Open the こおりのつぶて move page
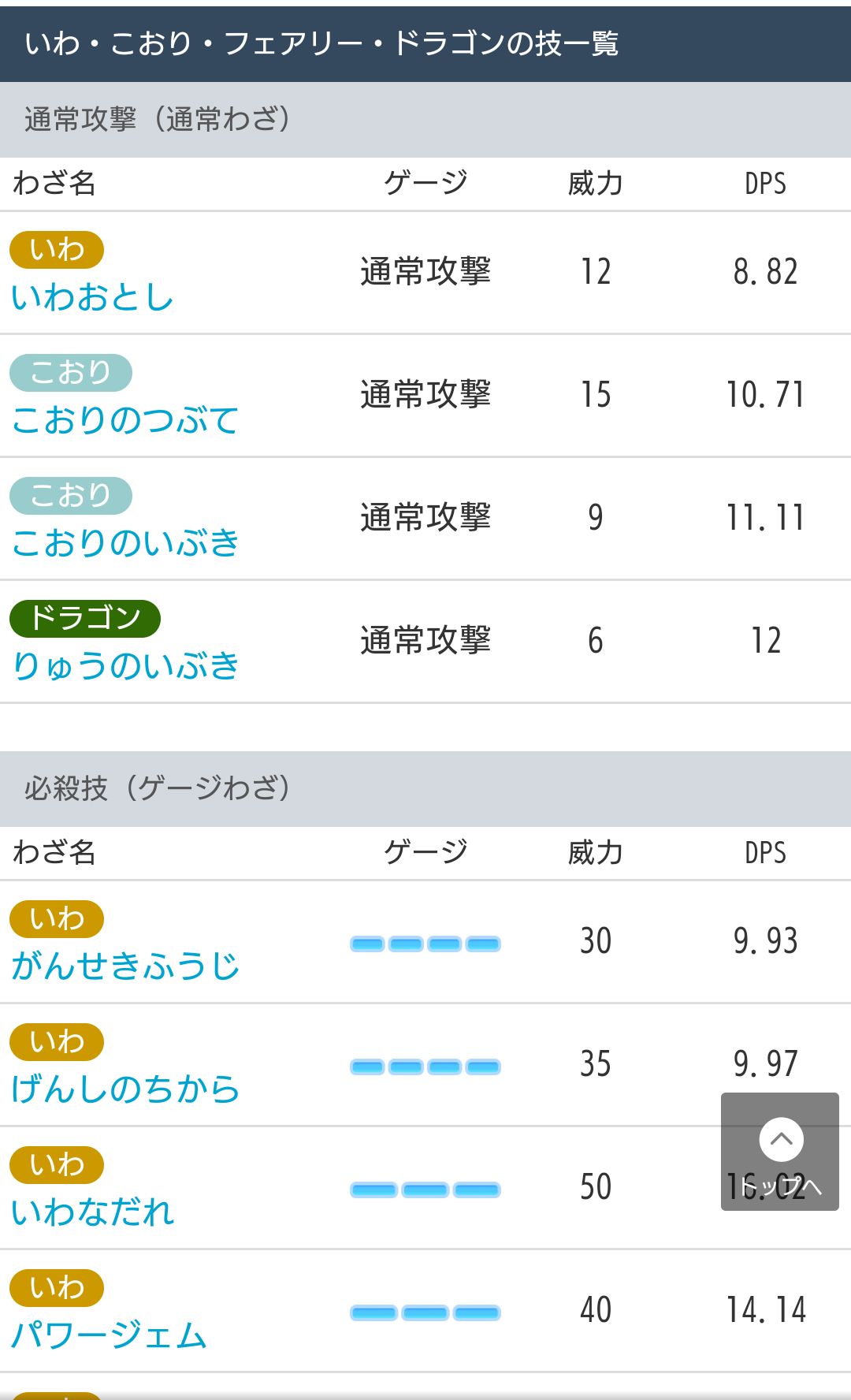This screenshot has height=1400, width=851. [x=125, y=421]
